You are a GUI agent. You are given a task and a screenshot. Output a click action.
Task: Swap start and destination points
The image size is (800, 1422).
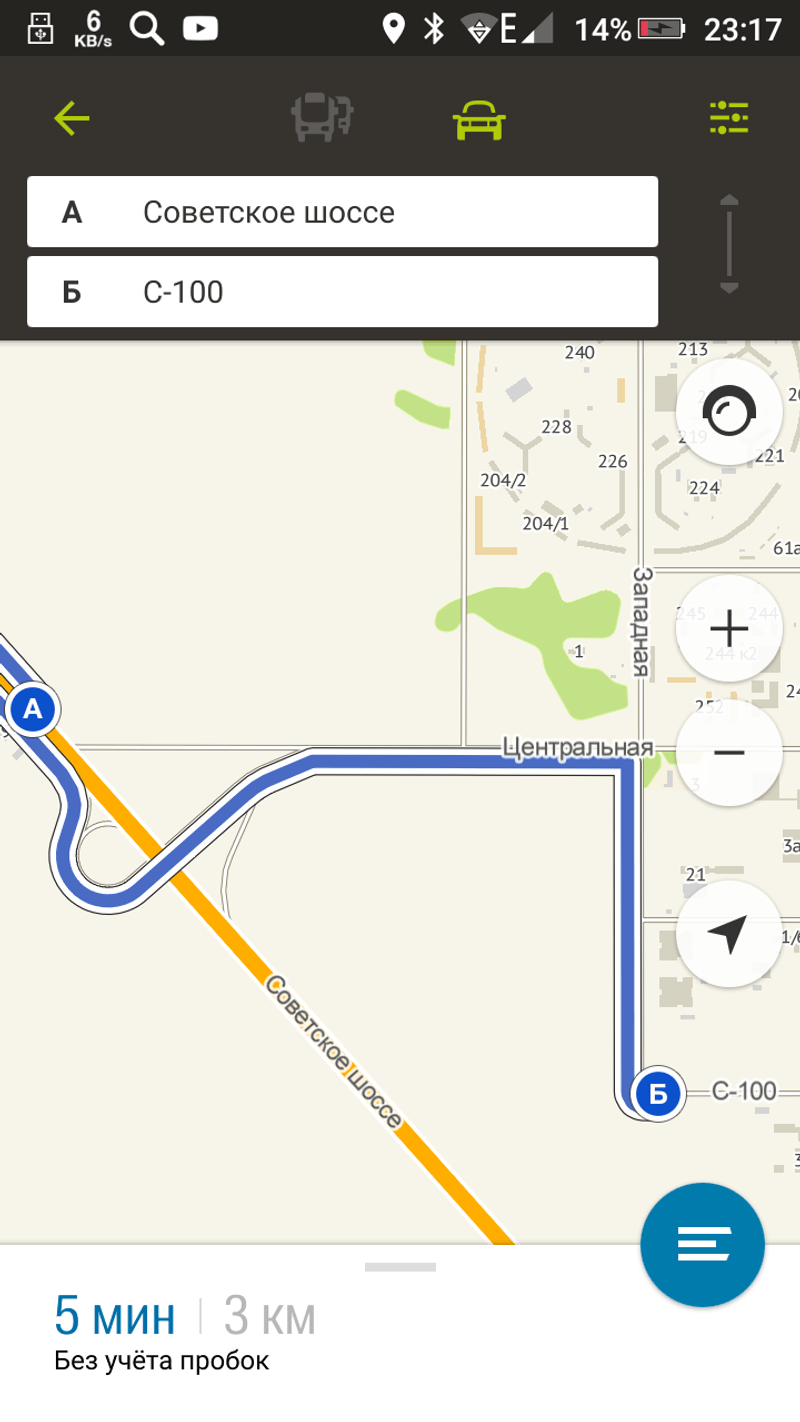click(x=729, y=245)
